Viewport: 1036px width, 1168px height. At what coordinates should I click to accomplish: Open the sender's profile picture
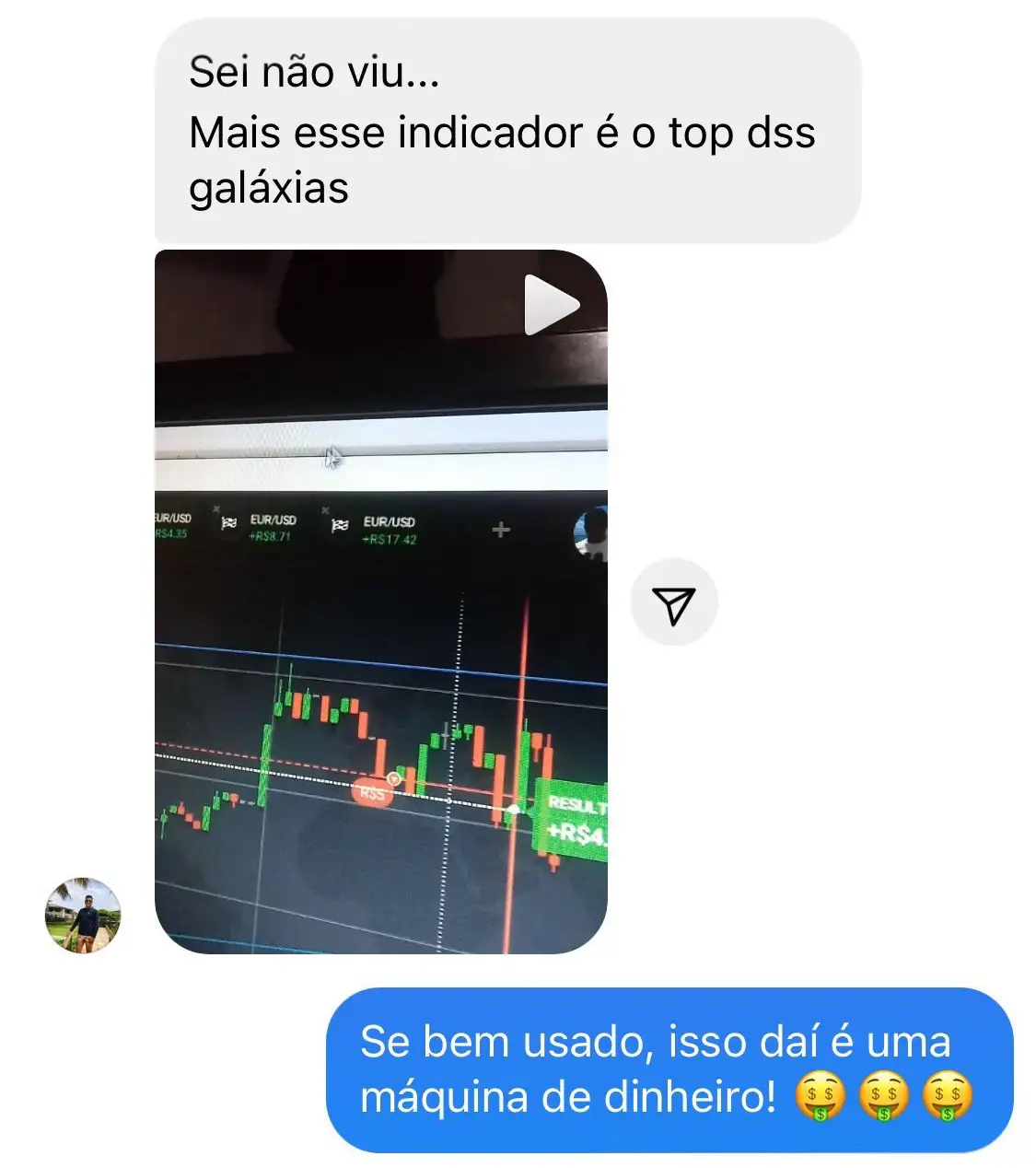(83, 915)
